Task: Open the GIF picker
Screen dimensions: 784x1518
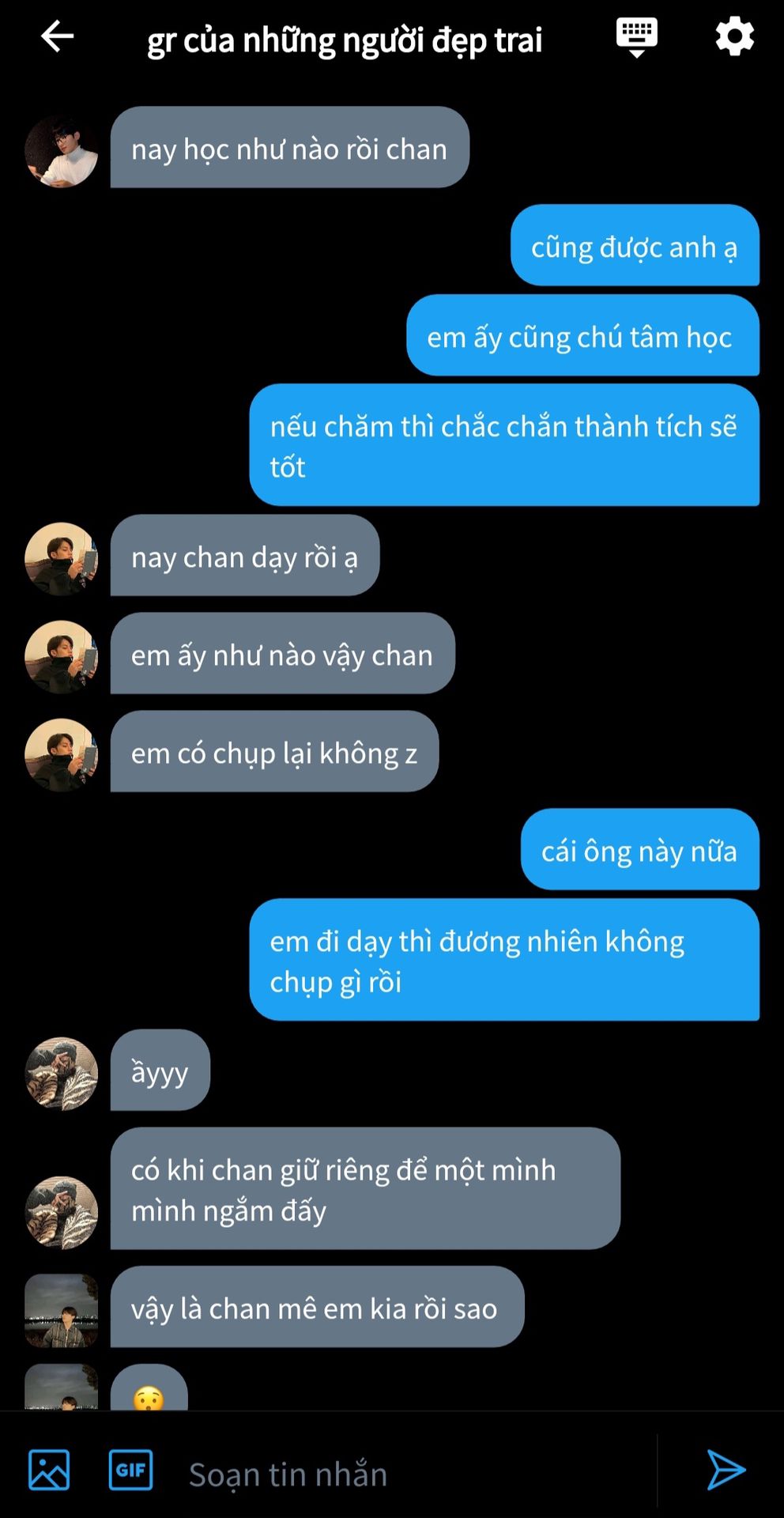Action: coord(130,1471)
